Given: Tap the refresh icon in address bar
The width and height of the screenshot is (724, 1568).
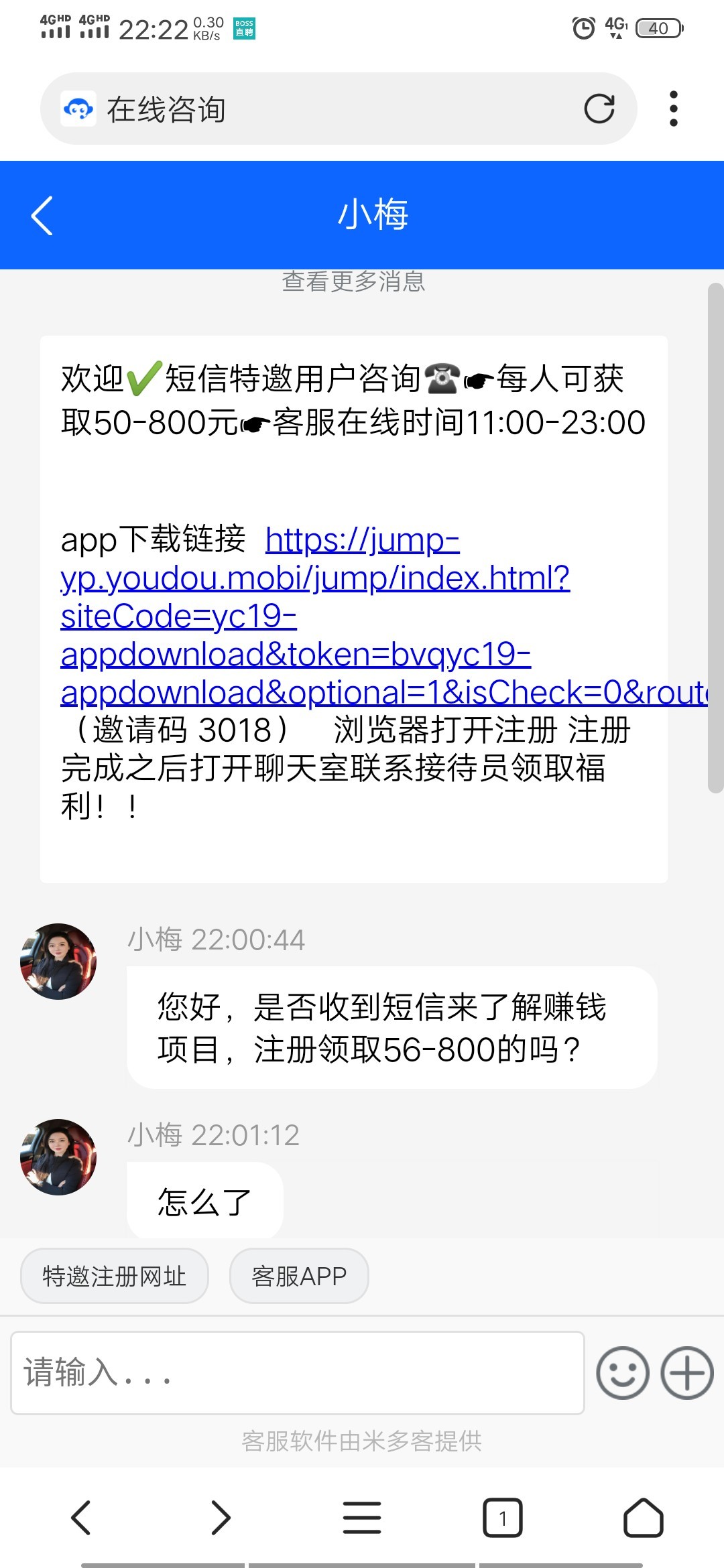Looking at the screenshot, I should [600, 109].
